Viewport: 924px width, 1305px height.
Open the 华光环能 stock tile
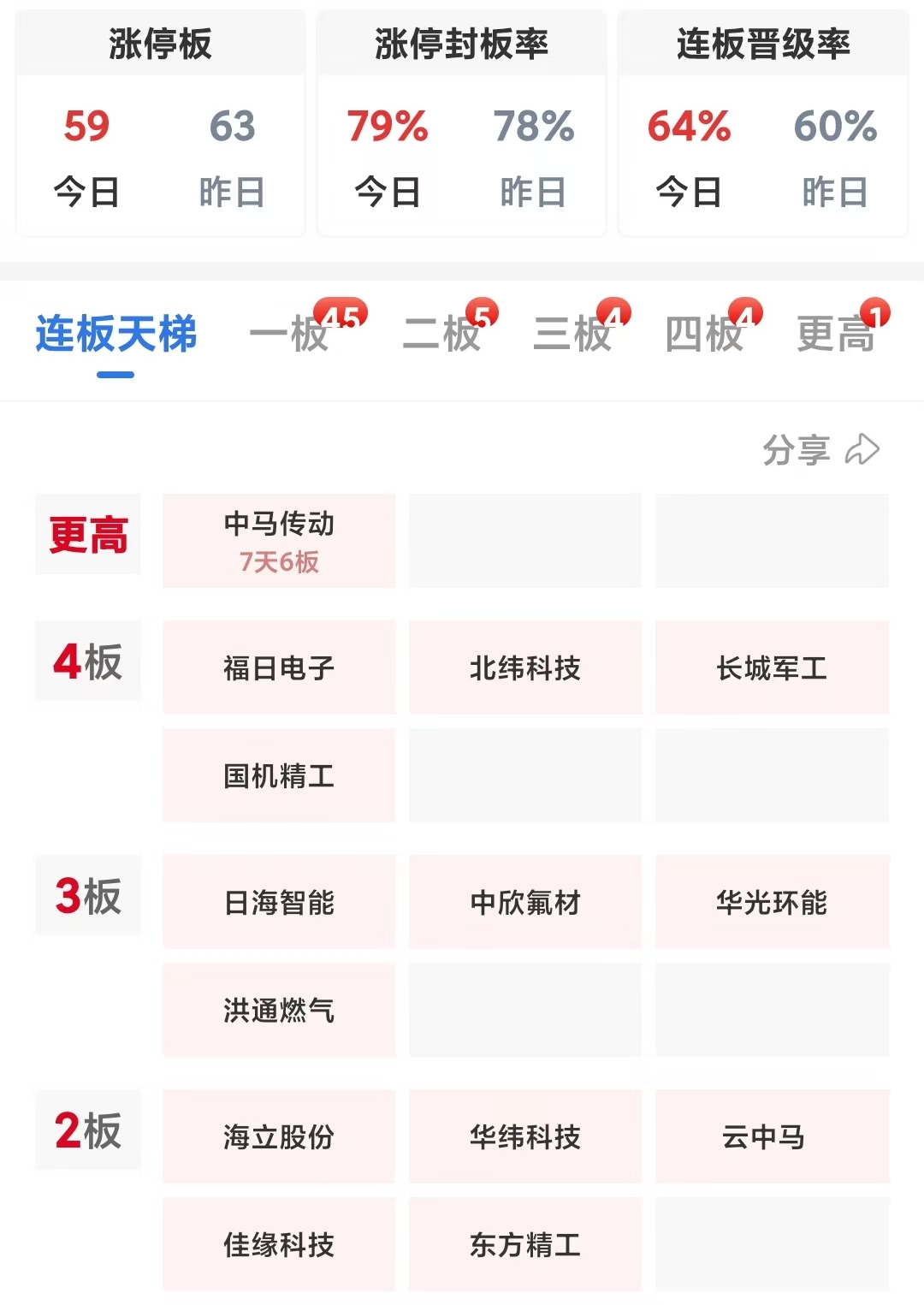(772, 902)
